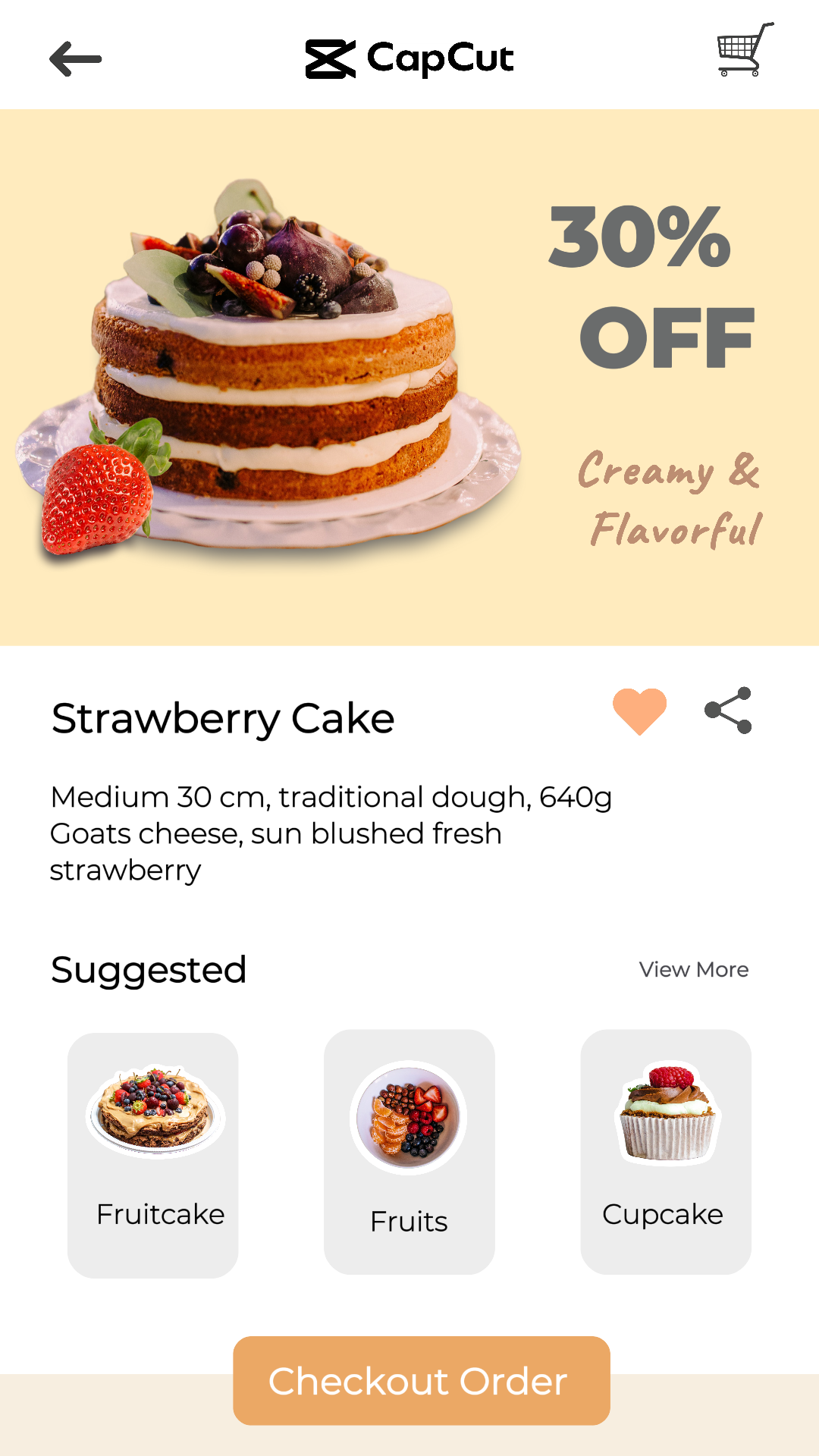This screenshot has height=1456, width=819.
Task: Select the Fruits suggestion card
Action: [409, 1151]
